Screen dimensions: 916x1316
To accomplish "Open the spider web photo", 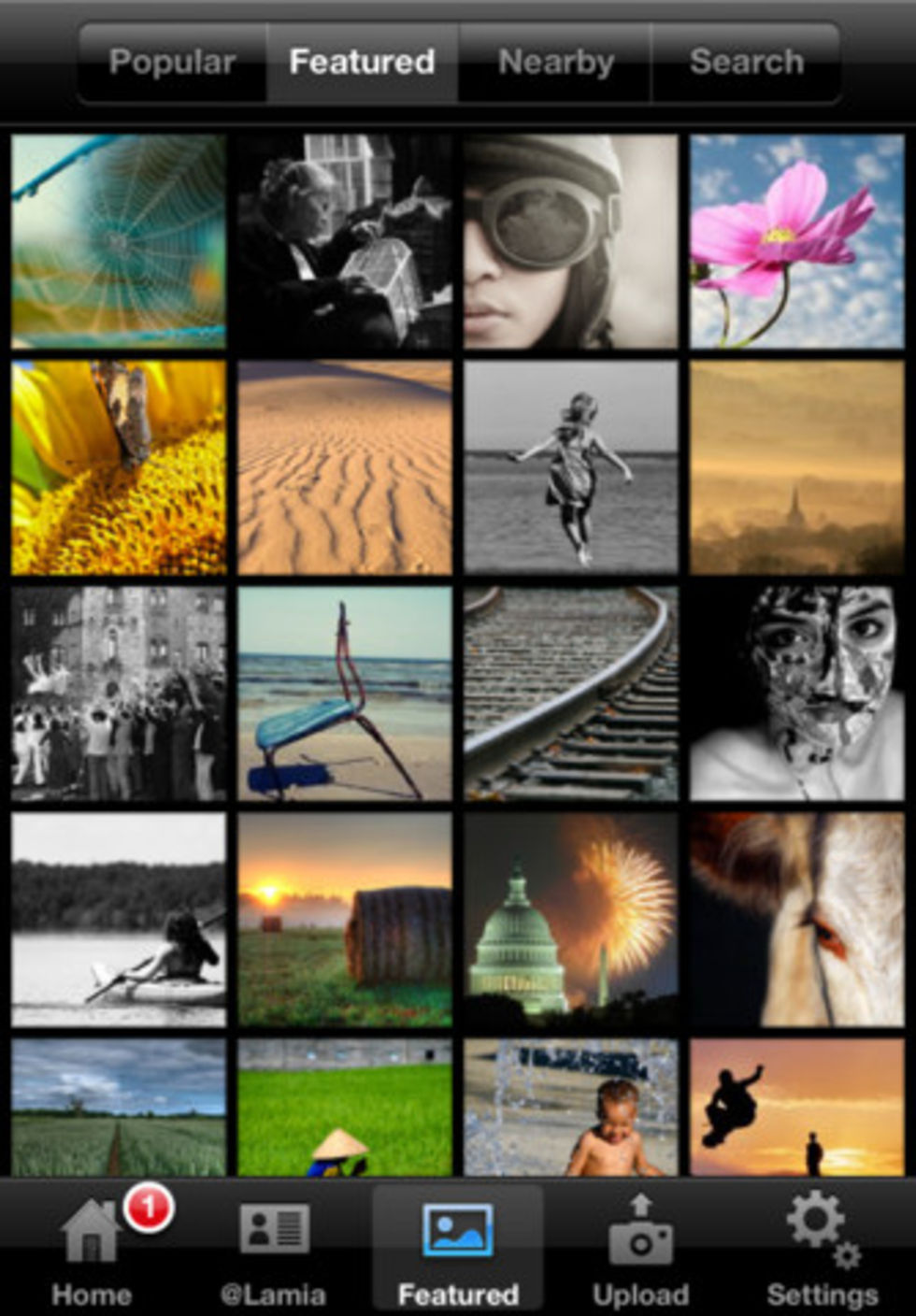I will click(119, 241).
